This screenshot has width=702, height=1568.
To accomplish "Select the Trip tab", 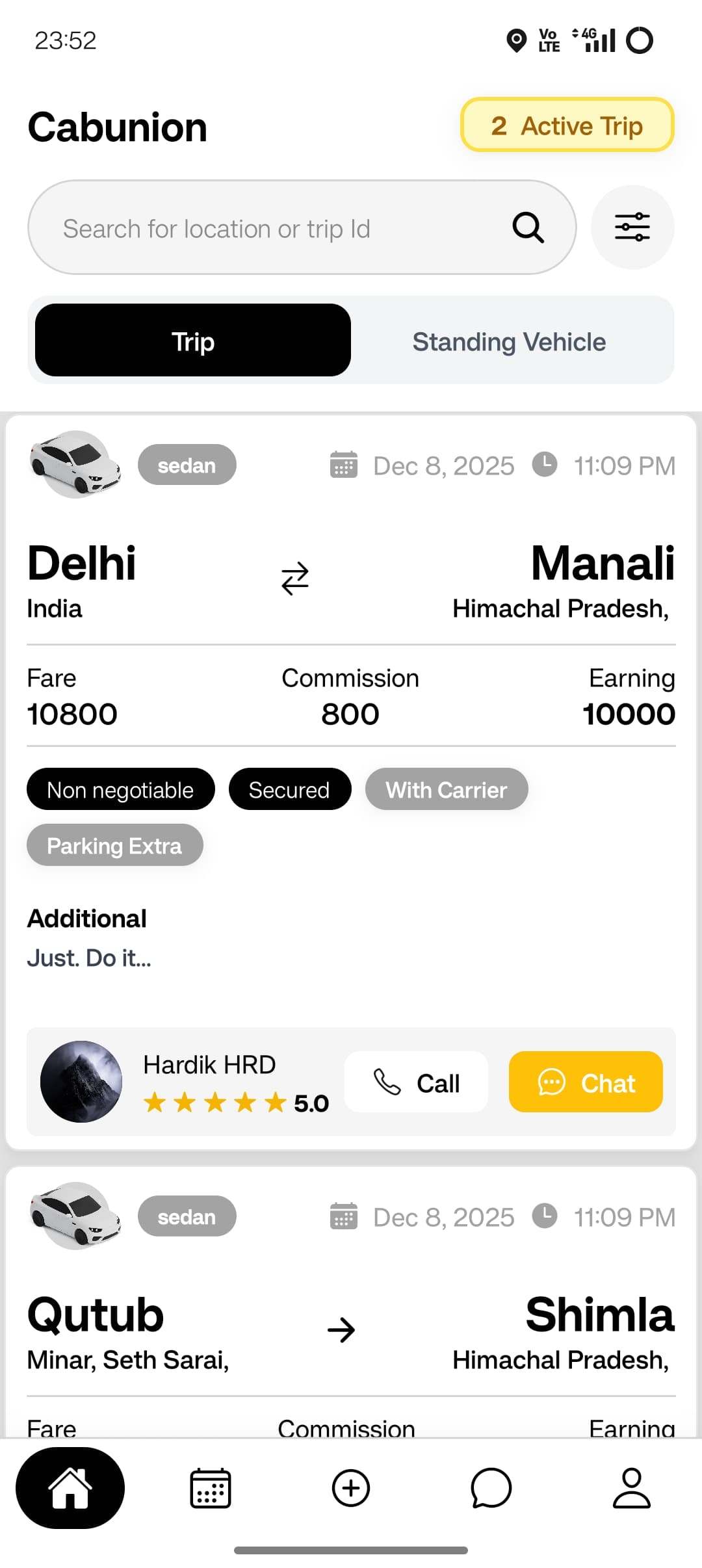I will 192,341.
